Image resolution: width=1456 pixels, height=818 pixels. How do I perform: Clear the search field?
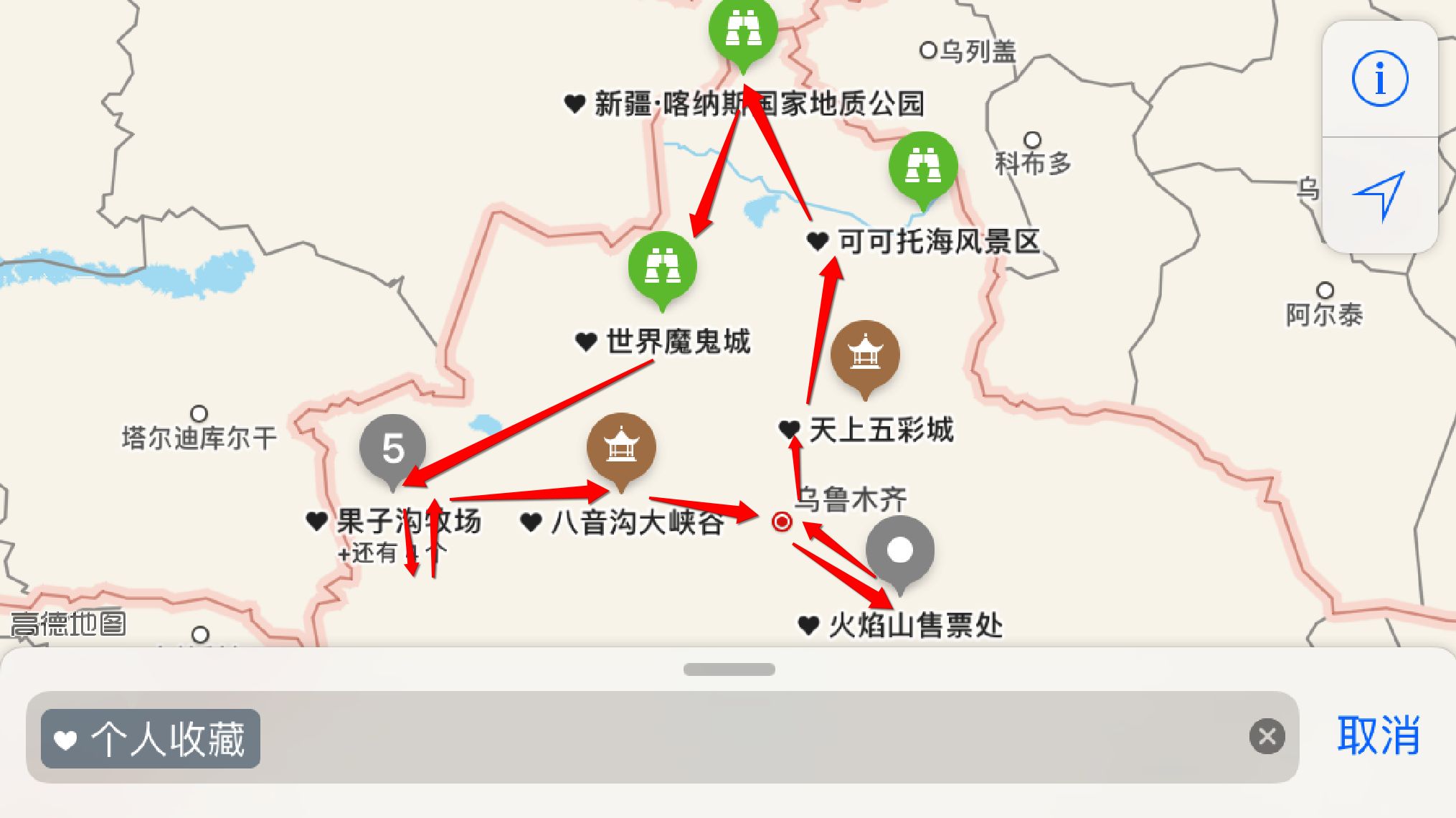(x=1267, y=737)
